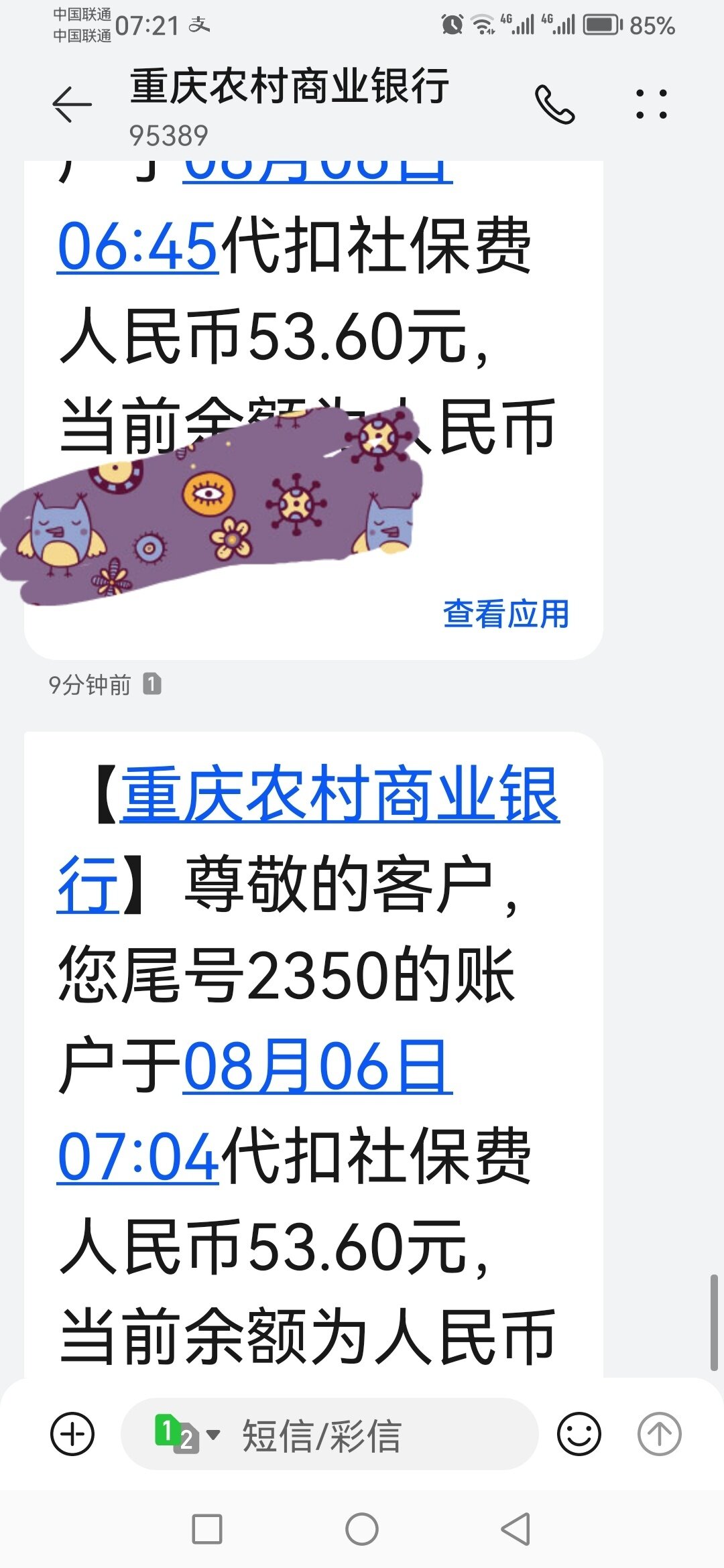Open the plus attachment menu
The width and height of the screenshot is (724, 1568).
click(72, 1434)
